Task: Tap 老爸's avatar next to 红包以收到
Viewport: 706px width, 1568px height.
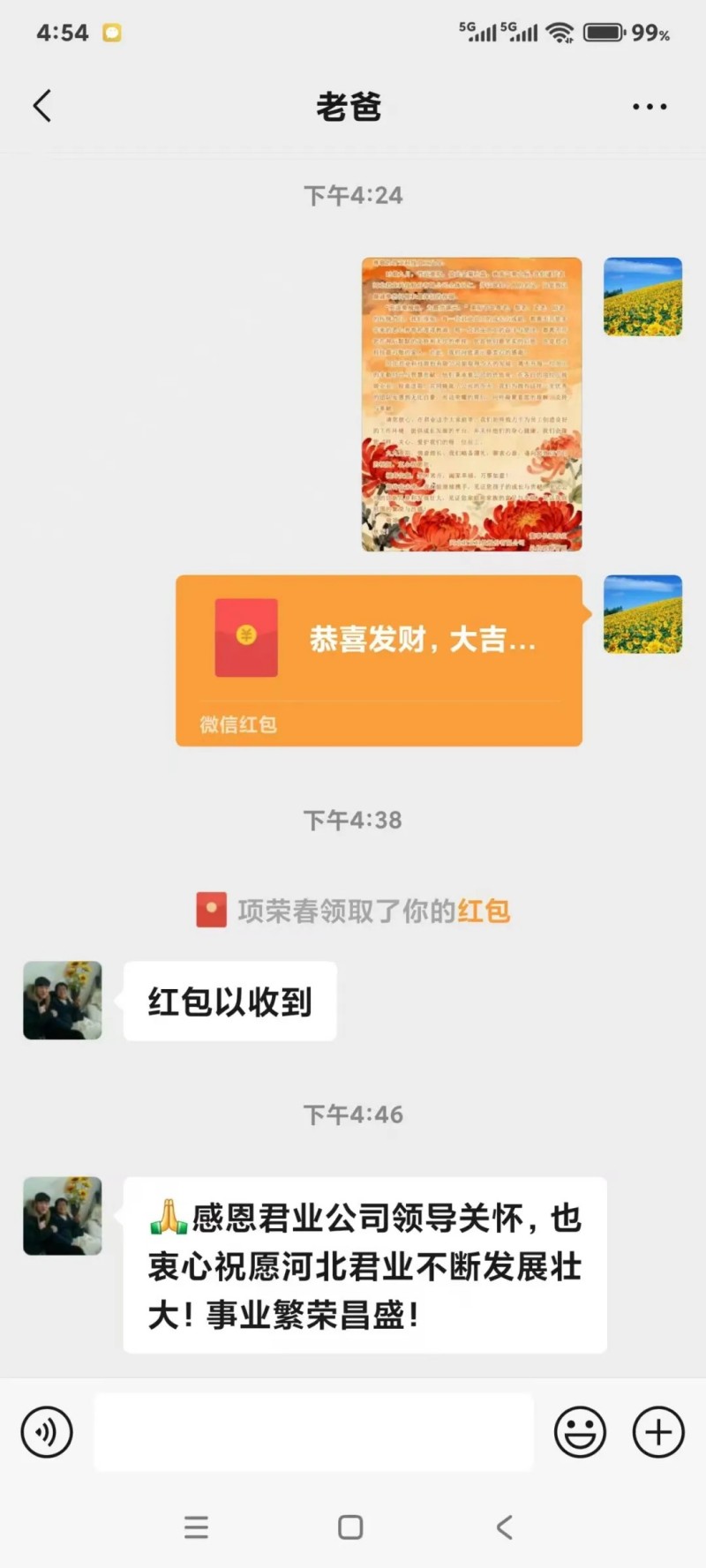Action: pos(62,1001)
